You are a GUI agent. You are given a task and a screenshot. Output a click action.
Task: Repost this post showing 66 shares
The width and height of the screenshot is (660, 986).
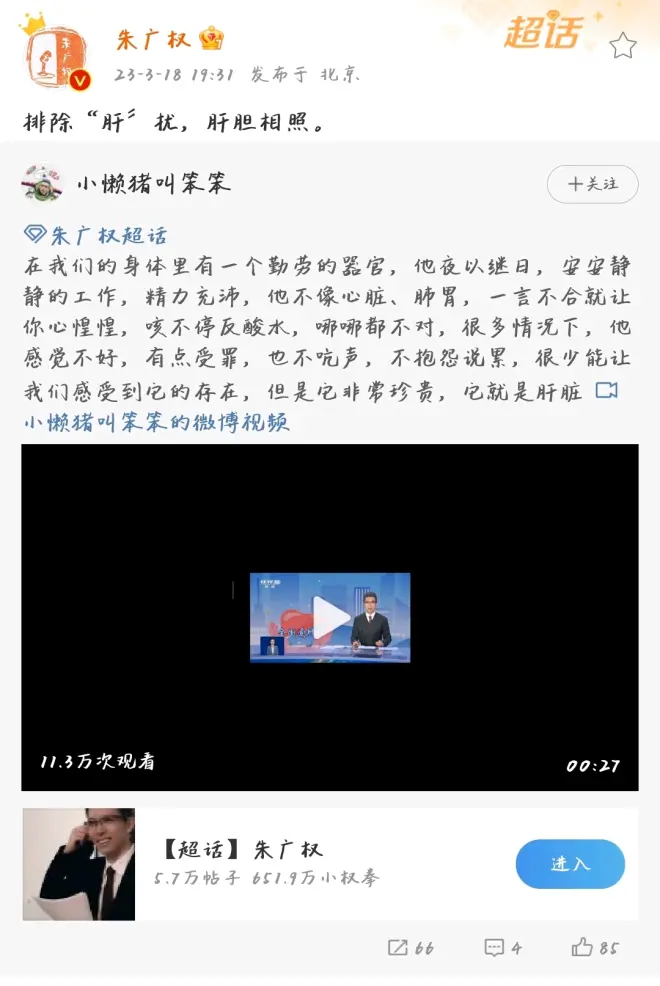(410, 947)
